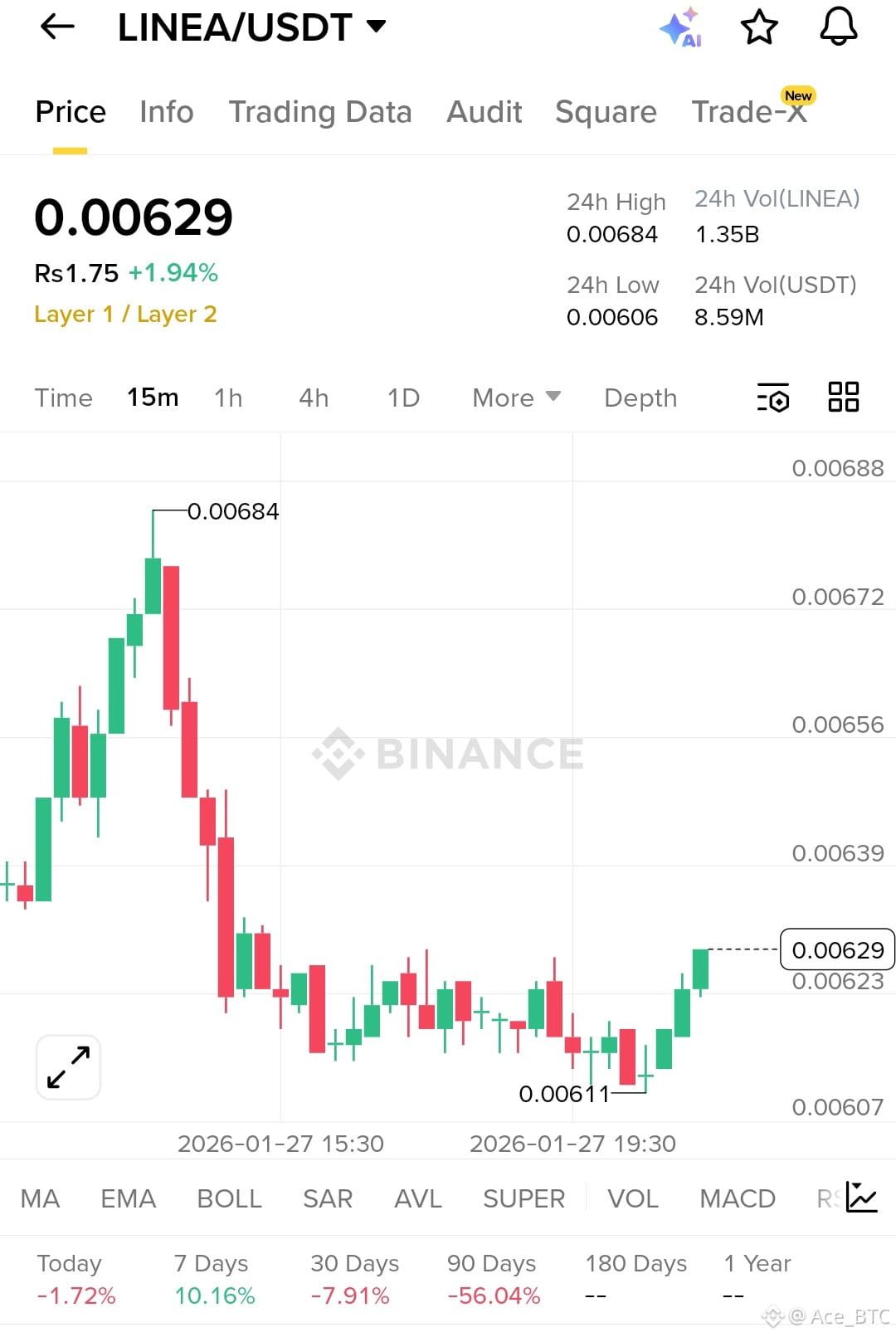The height and width of the screenshot is (1337, 896).
Task: Open chart settings via the filter icon
Action: pos(772,398)
